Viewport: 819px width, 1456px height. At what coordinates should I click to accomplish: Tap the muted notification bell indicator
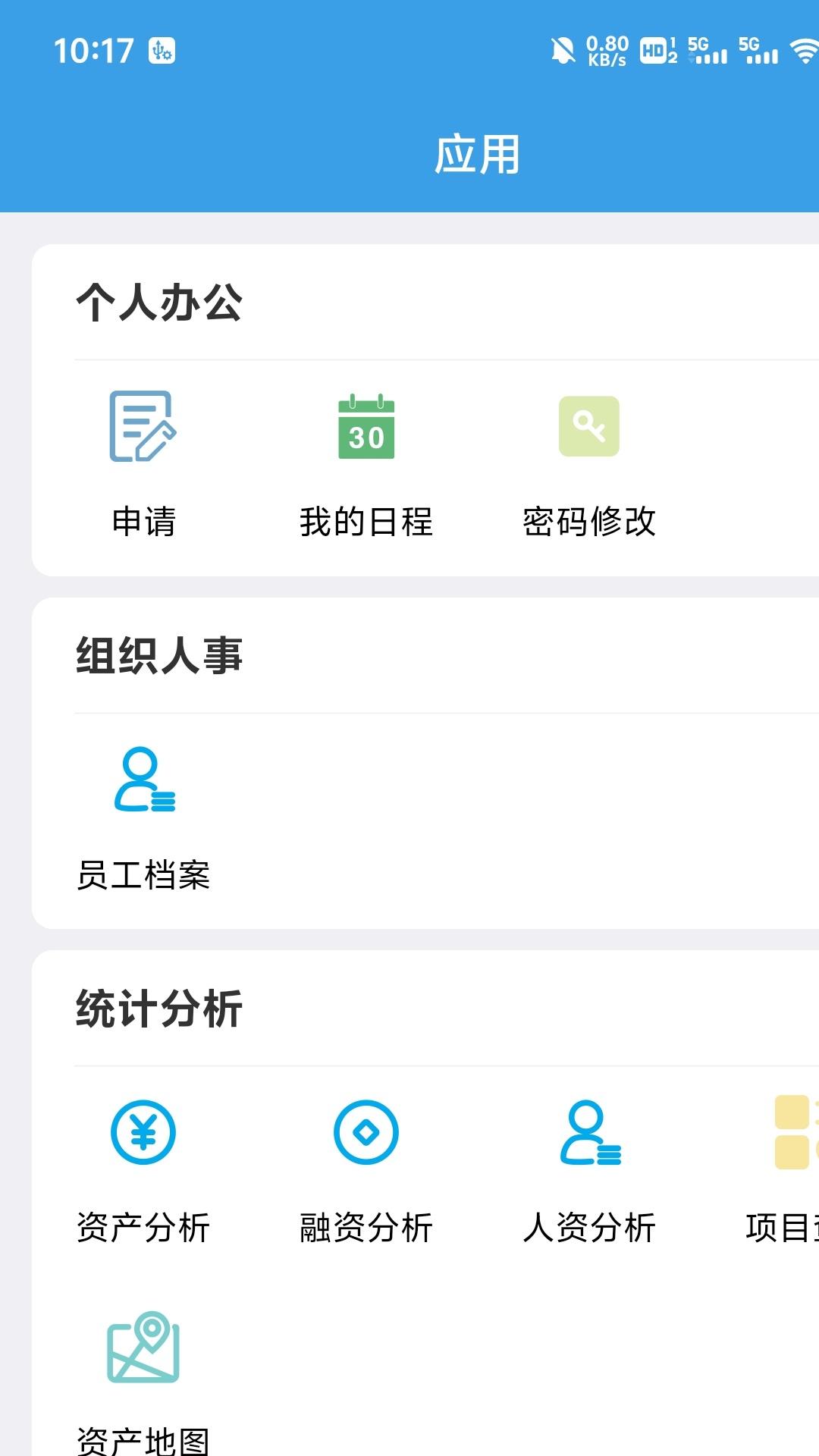pyautogui.click(x=560, y=49)
